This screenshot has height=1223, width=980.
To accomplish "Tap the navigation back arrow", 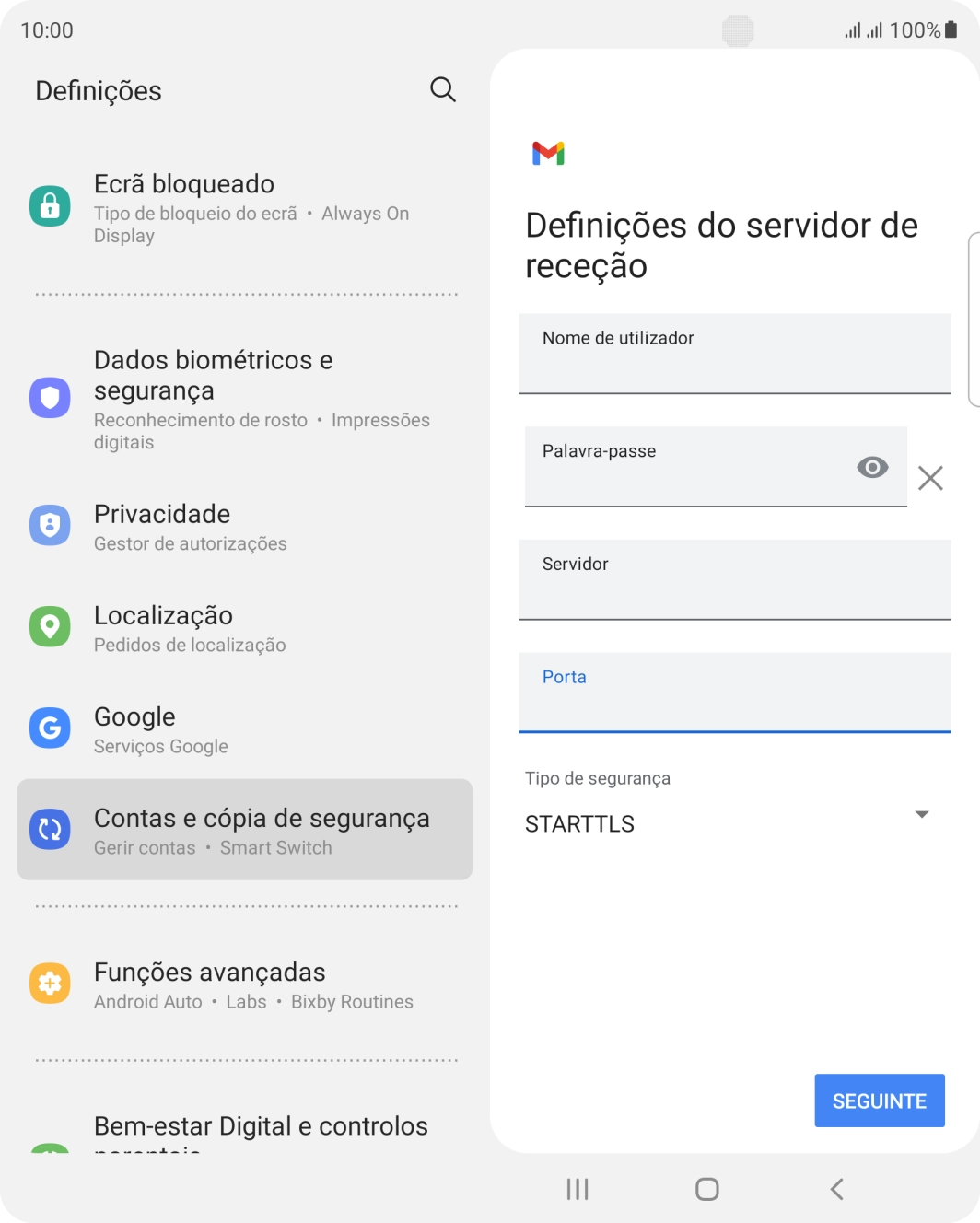I will click(x=836, y=1189).
